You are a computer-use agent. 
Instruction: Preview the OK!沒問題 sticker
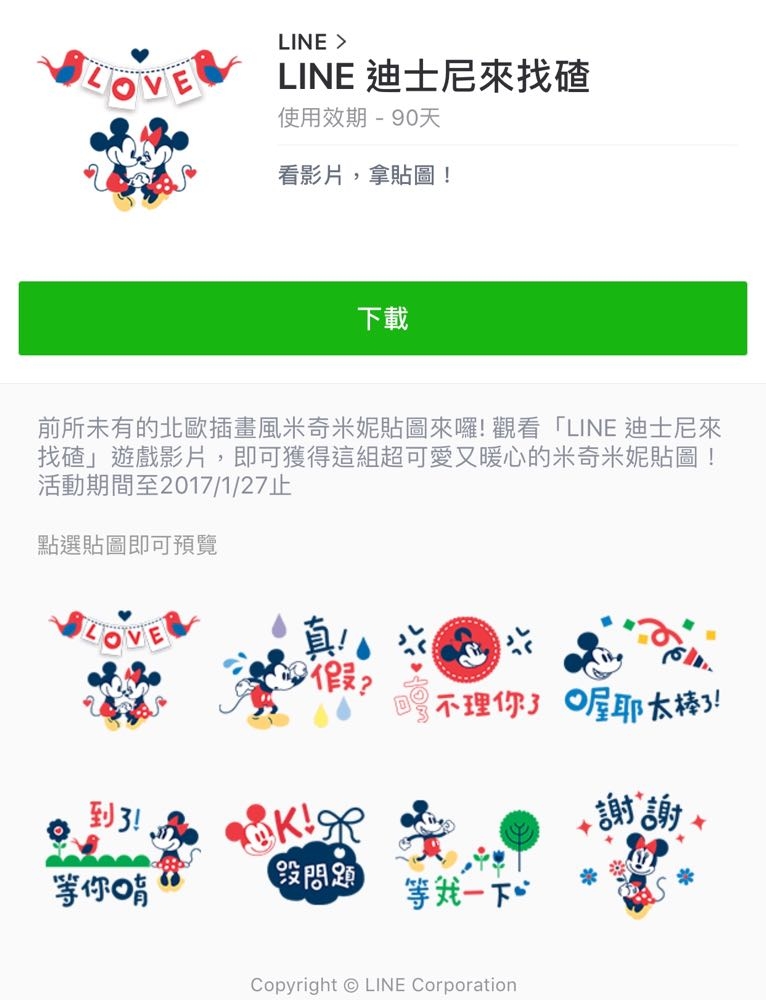tap(297, 850)
